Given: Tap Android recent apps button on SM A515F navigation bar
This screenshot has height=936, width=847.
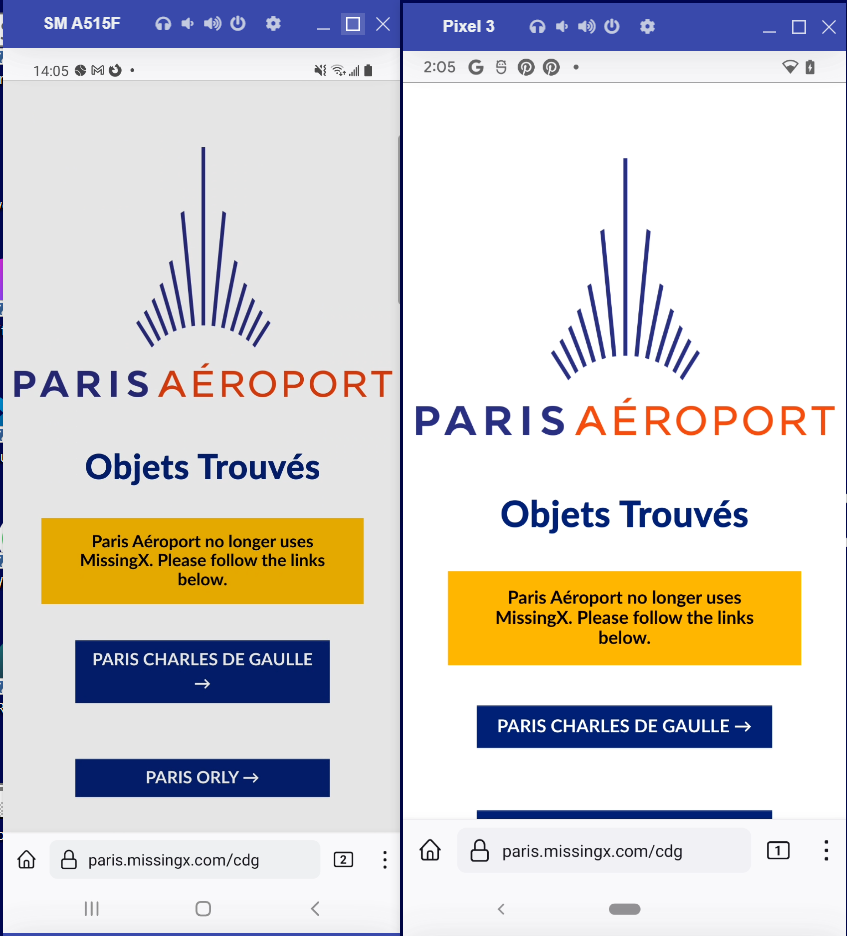Looking at the screenshot, I should [91, 909].
